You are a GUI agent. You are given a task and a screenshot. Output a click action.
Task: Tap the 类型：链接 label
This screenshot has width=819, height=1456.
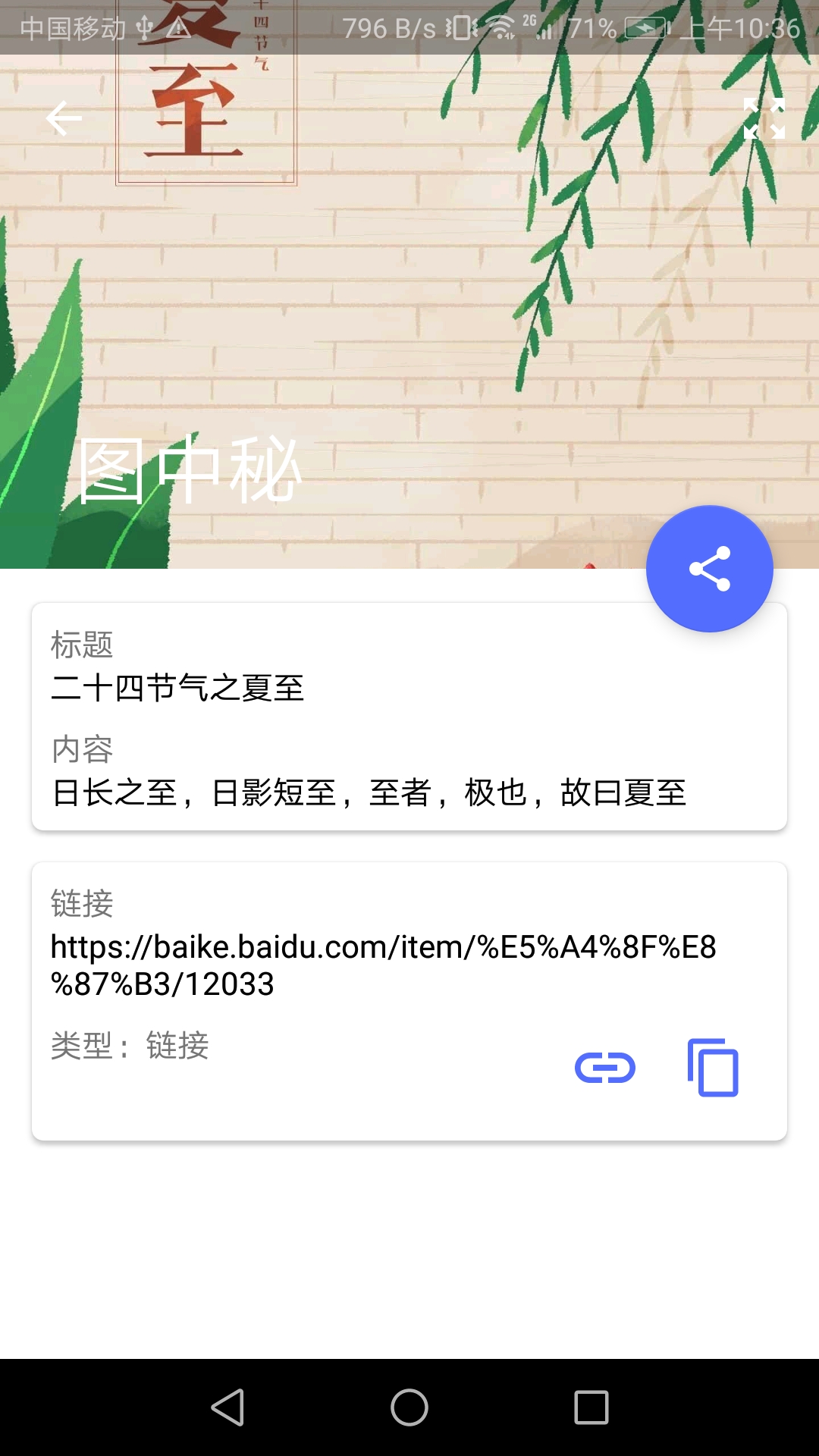pos(129,1046)
